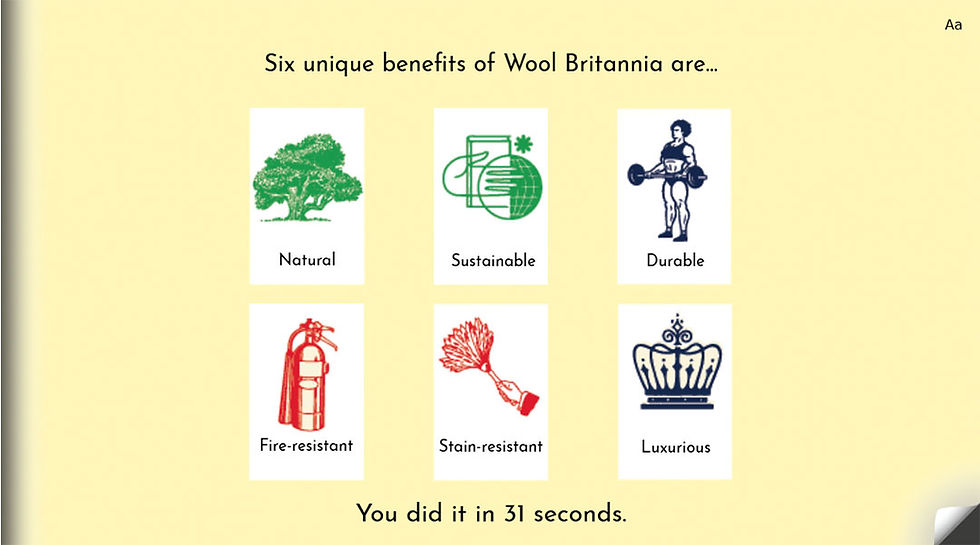Open the Aa text size settings
The height and width of the screenshot is (545, 980).
click(953, 25)
